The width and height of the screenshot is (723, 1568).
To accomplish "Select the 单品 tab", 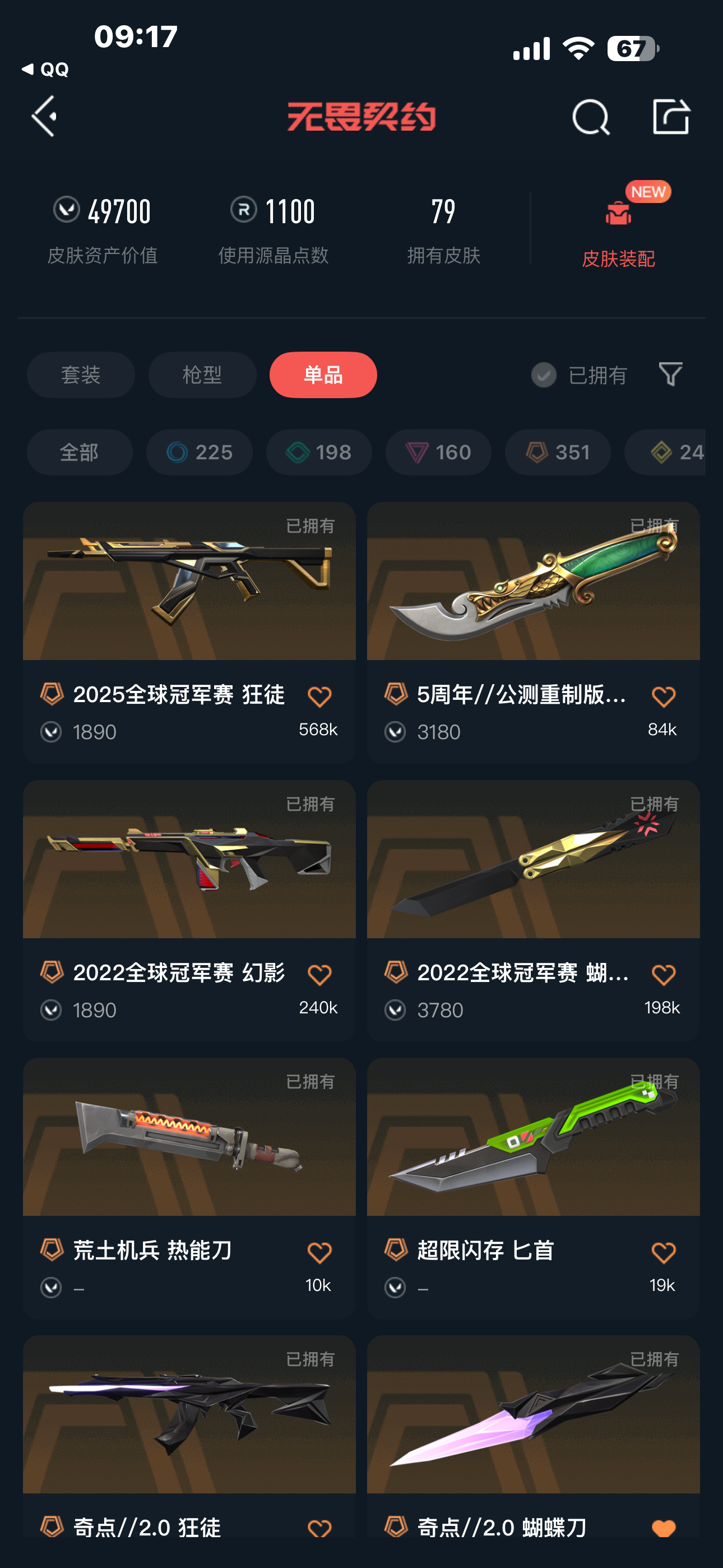I will pyautogui.click(x=323, y=375).
